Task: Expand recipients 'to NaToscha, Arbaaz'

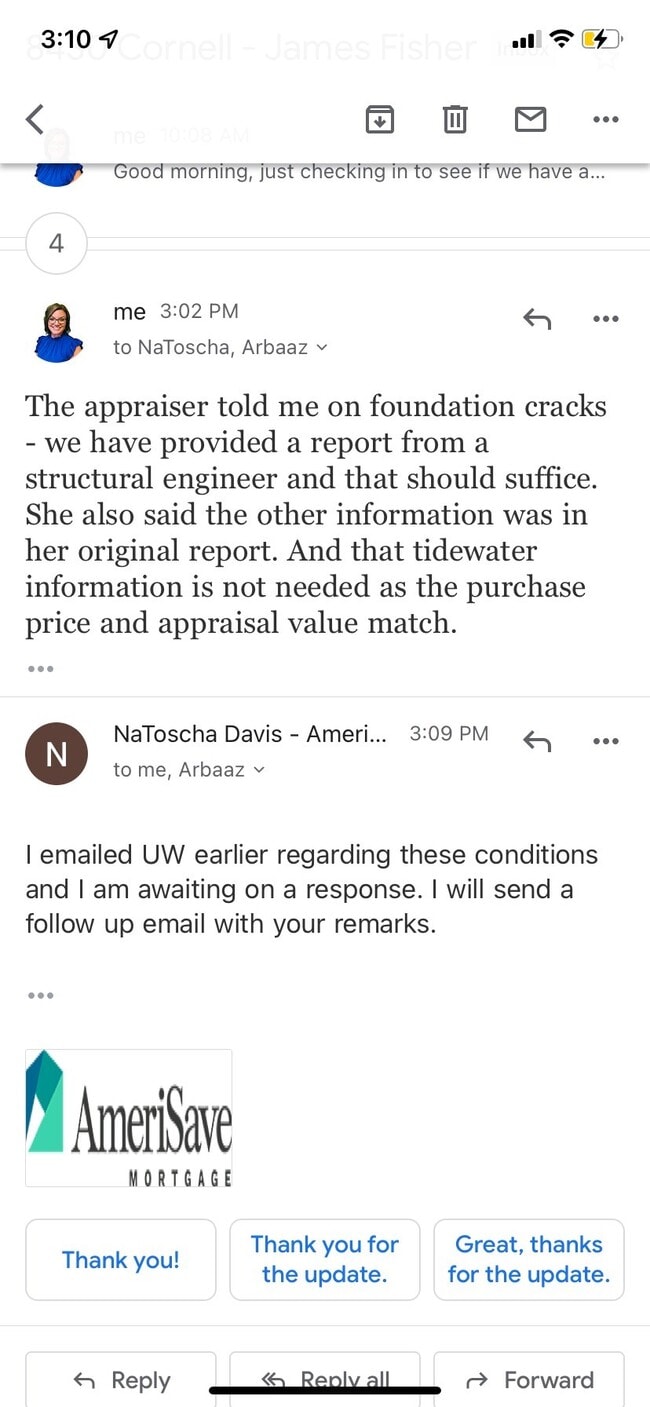Action: click(220, 348)
